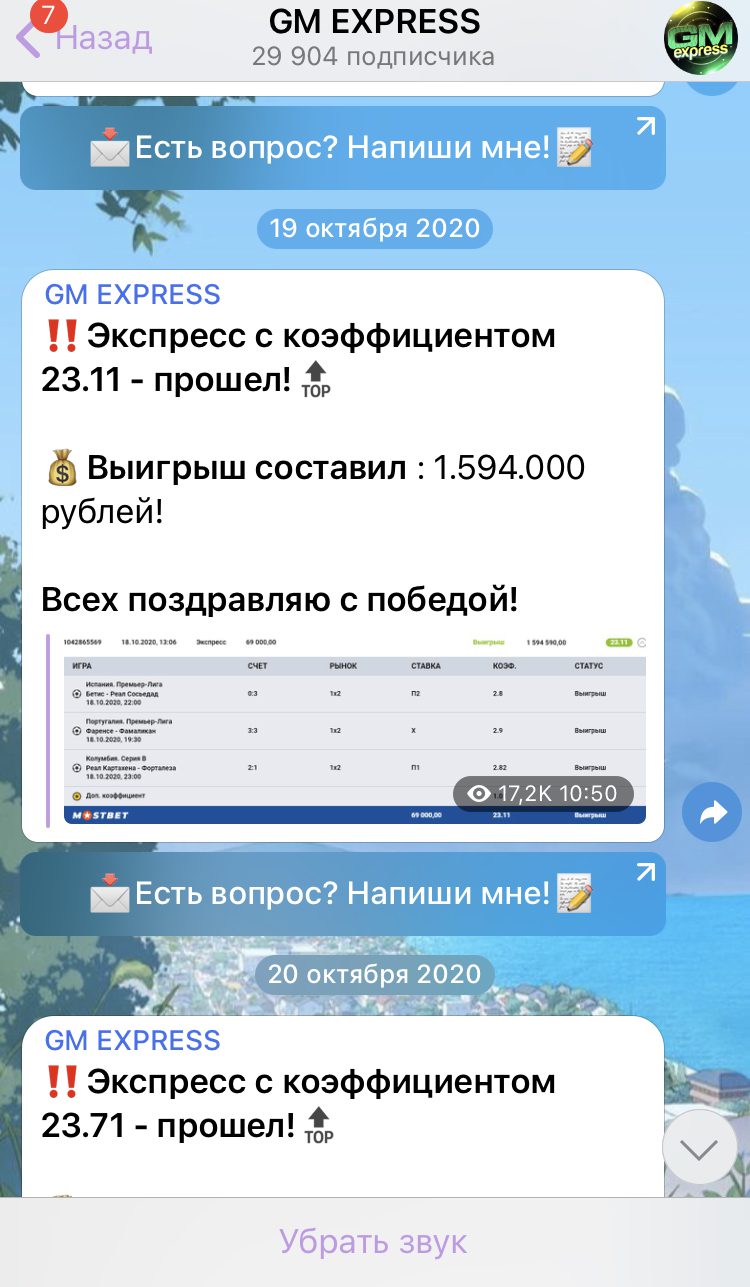Go back via the Назад button
750x1287 pixels.
(x=84, y=39)
